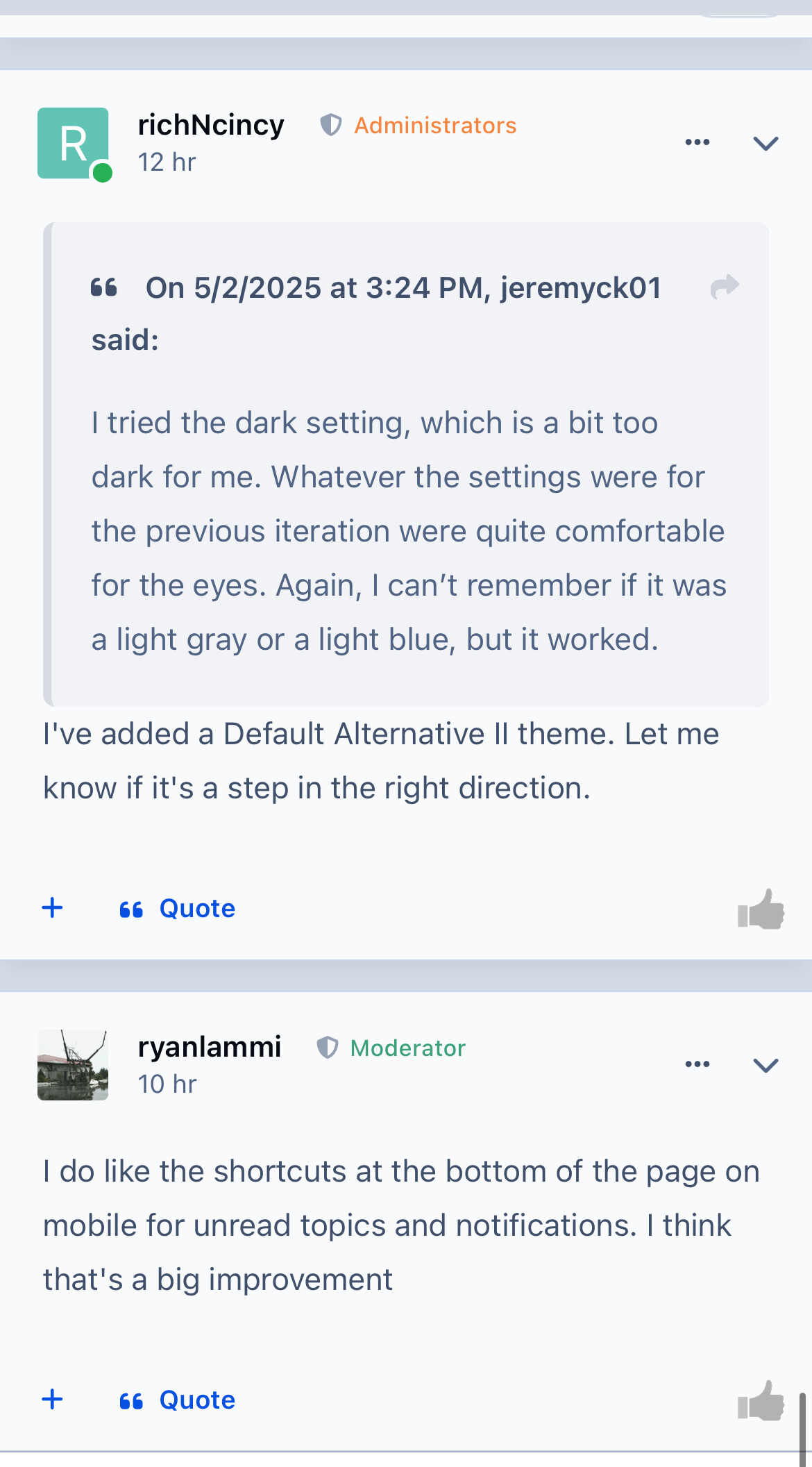This screenshot has width=812, height=1467.
Task: Like richNcincy's post
Action: click(x=761, y=909)
